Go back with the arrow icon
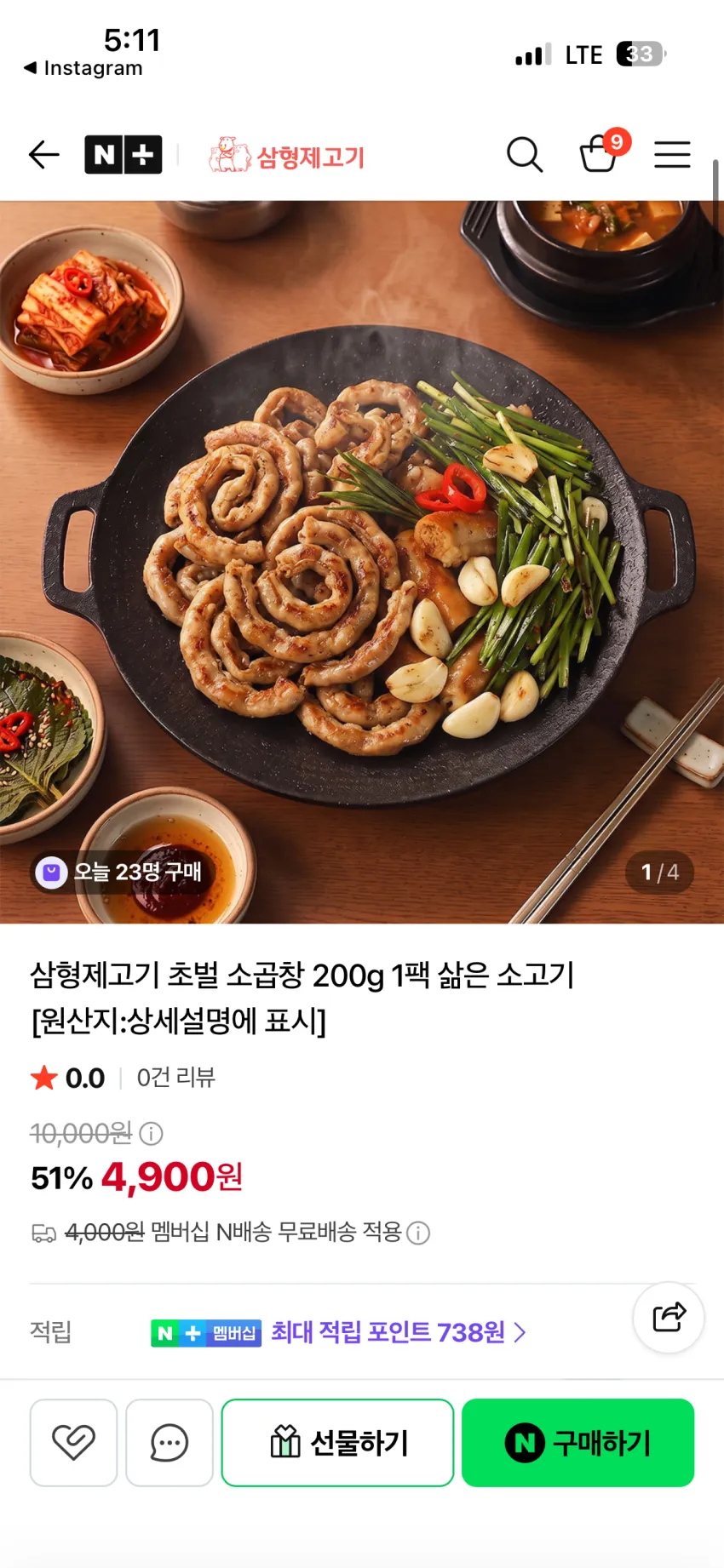 click(44, 155)
